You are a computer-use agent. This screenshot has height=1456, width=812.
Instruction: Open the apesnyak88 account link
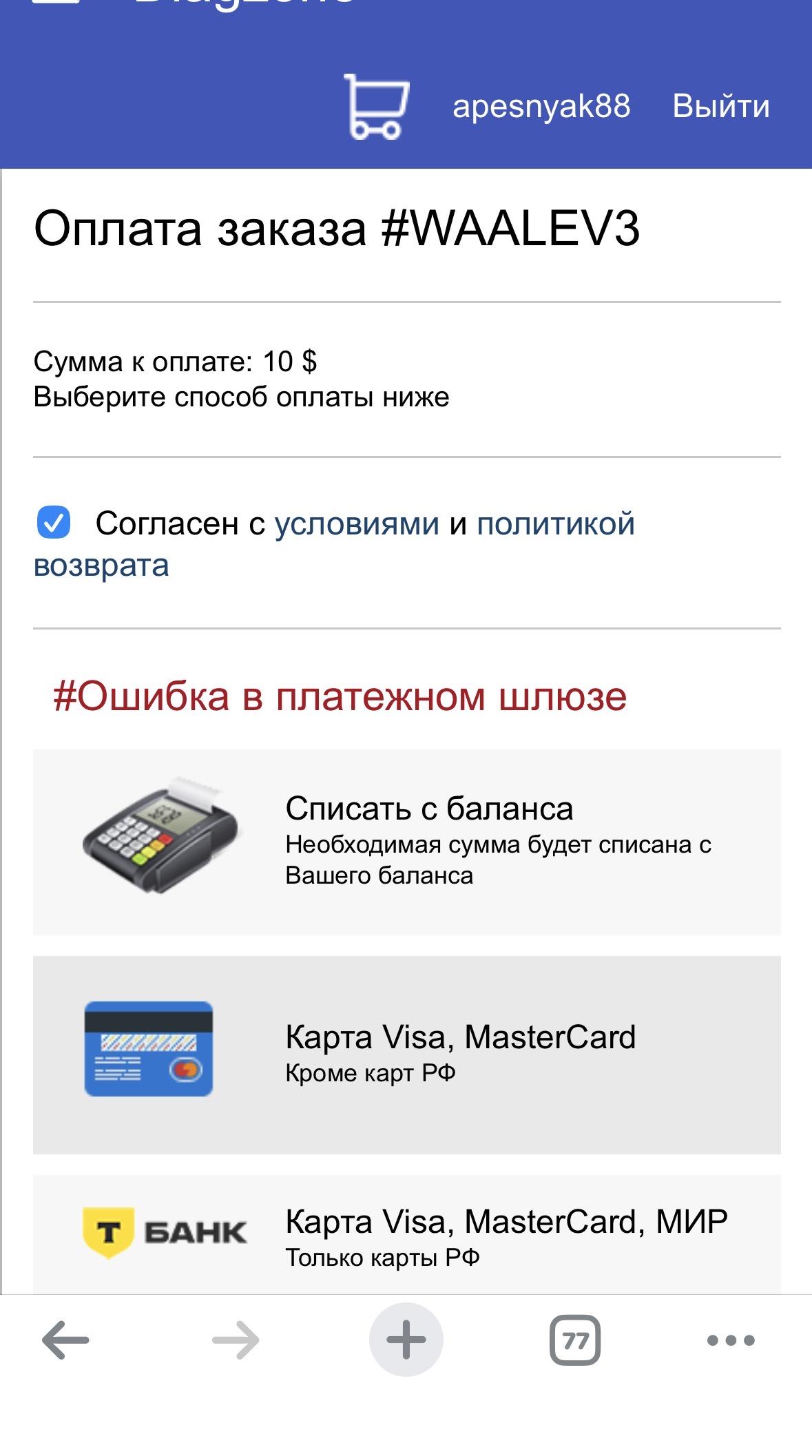[x=541, y=106]
